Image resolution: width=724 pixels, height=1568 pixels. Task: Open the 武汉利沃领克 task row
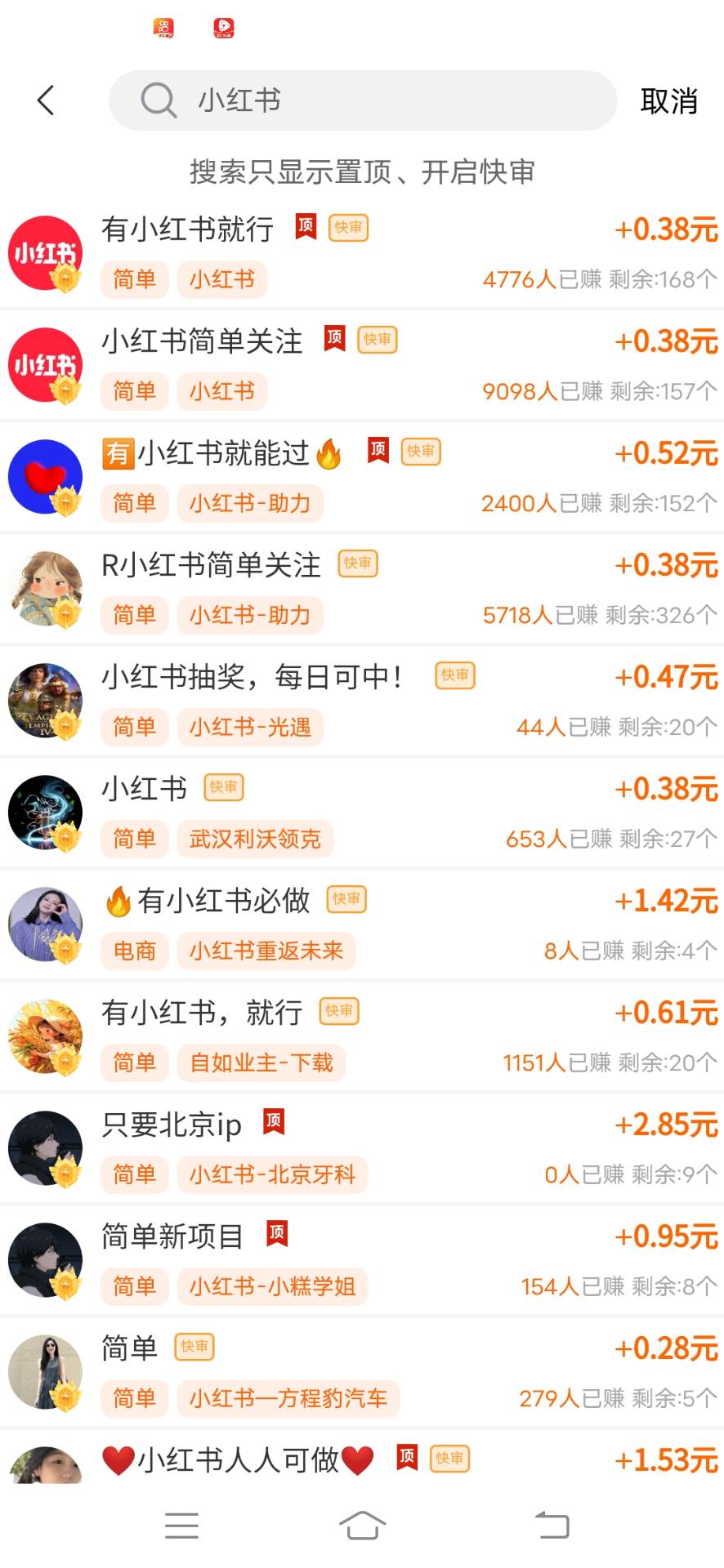(362, 813)
